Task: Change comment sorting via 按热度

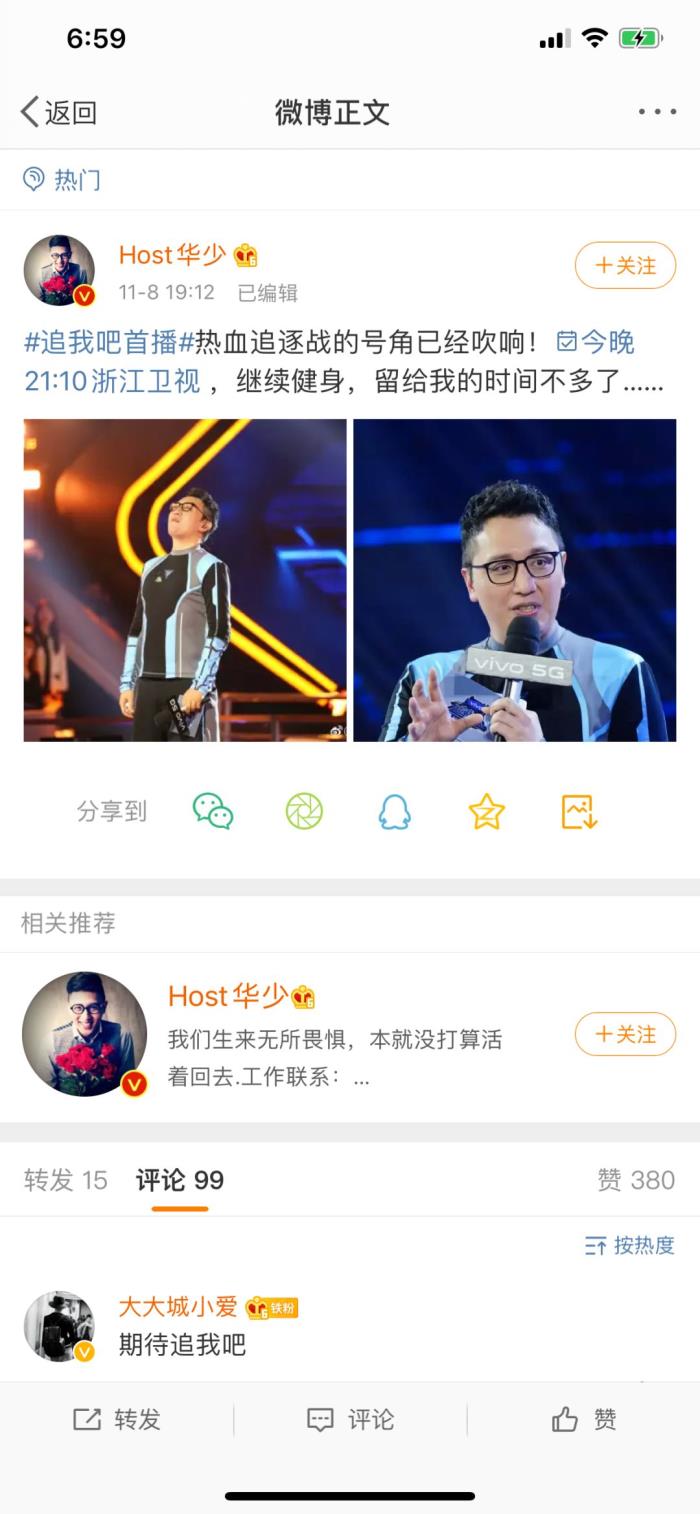Action: click(630, 1245)
